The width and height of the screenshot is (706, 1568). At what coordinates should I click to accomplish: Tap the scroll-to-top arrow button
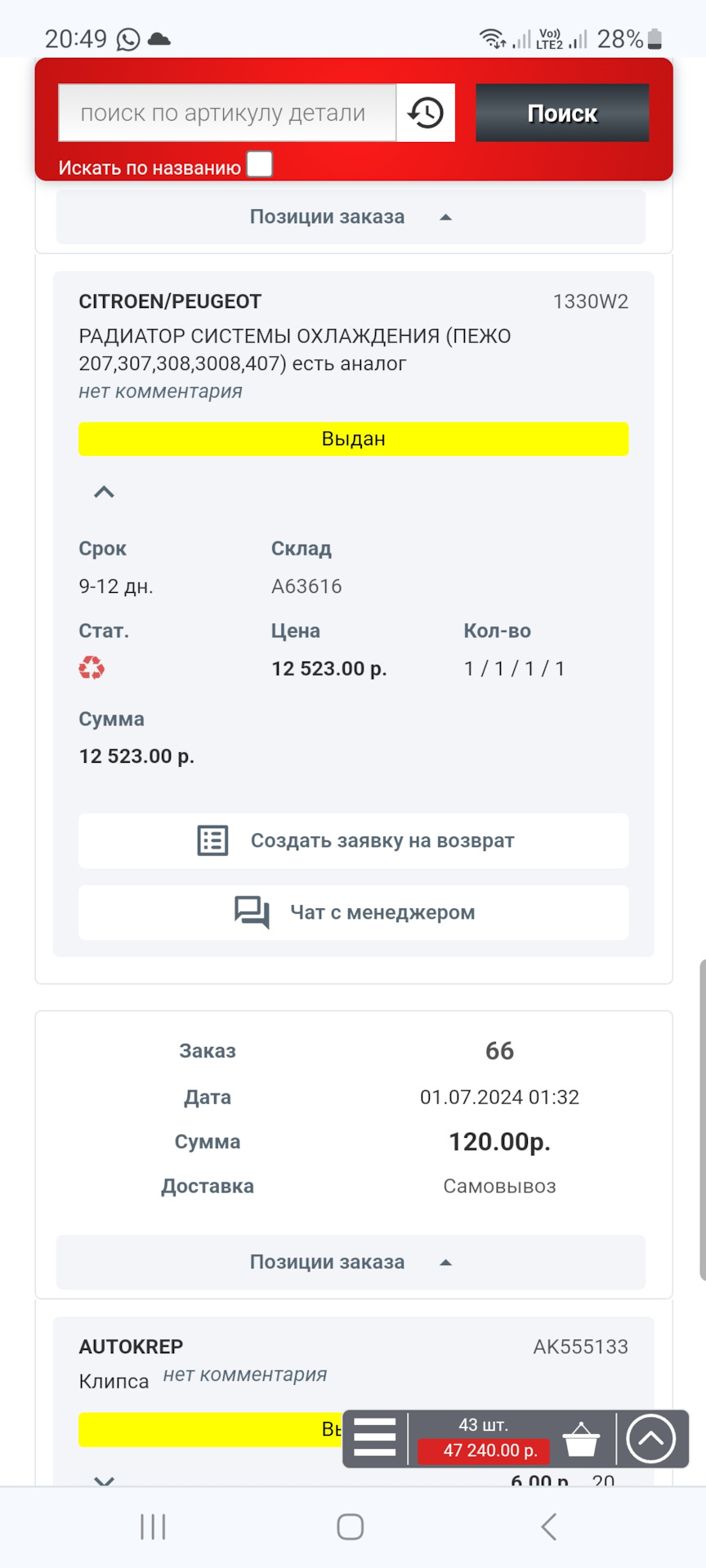tap(651, 1439)
